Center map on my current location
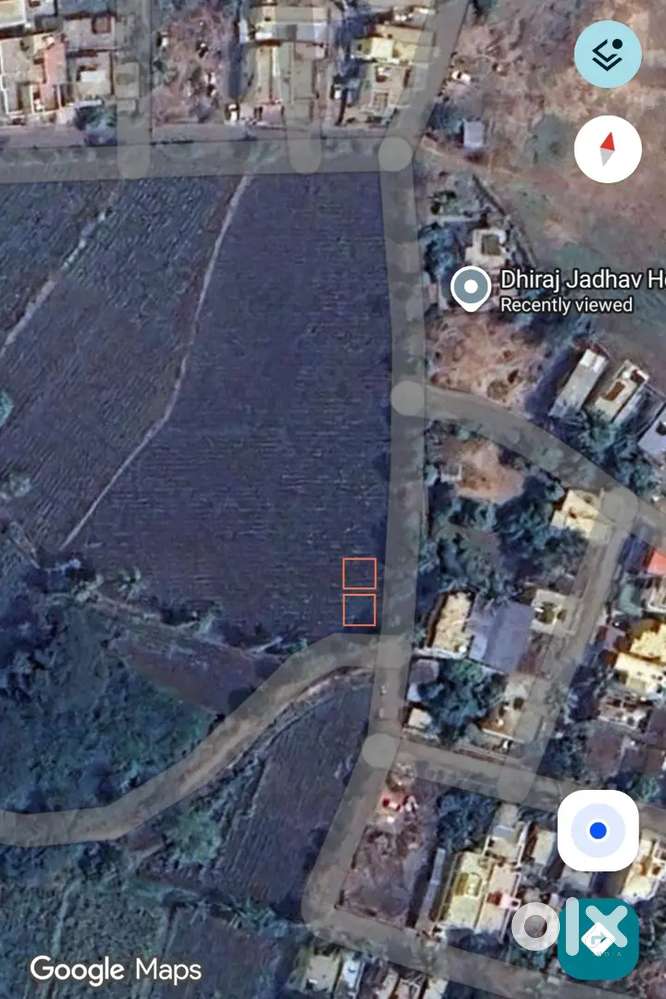This screenshot has width=666, height=999. click(598, 830)
